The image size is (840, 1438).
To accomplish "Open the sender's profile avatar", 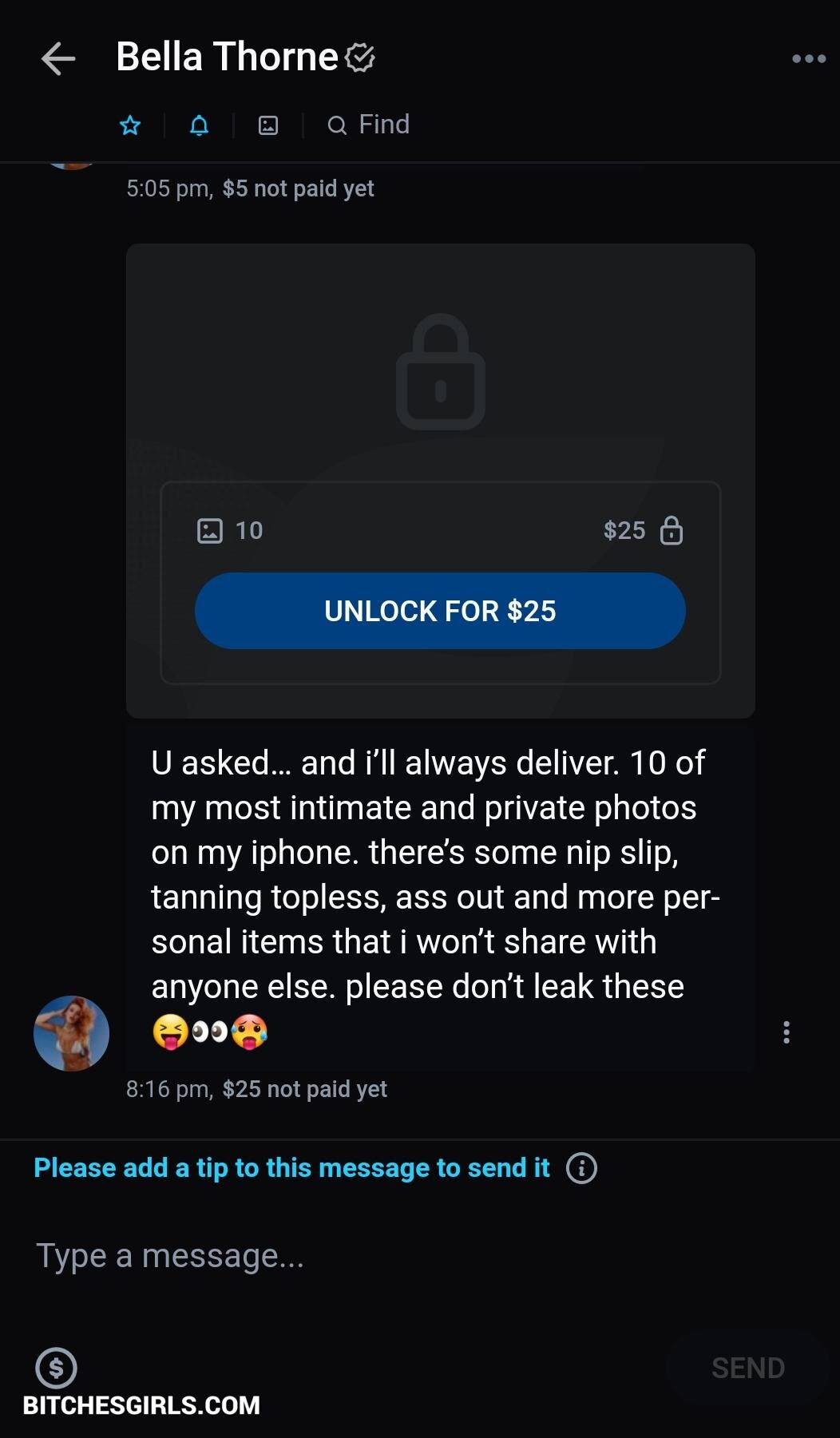I will point(71,1033).
